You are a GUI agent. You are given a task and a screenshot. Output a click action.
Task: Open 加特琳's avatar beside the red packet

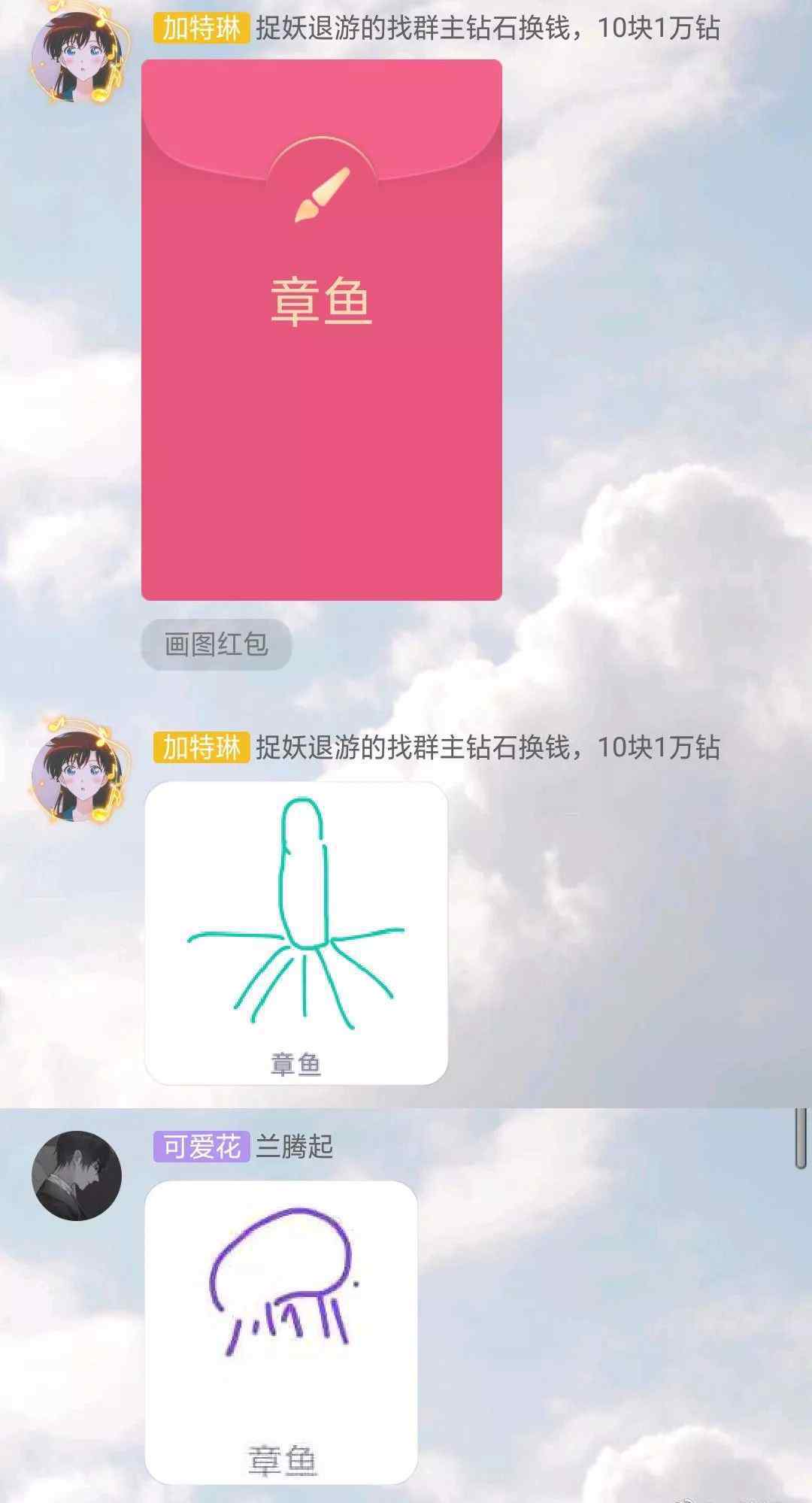[x=77, y=56]
